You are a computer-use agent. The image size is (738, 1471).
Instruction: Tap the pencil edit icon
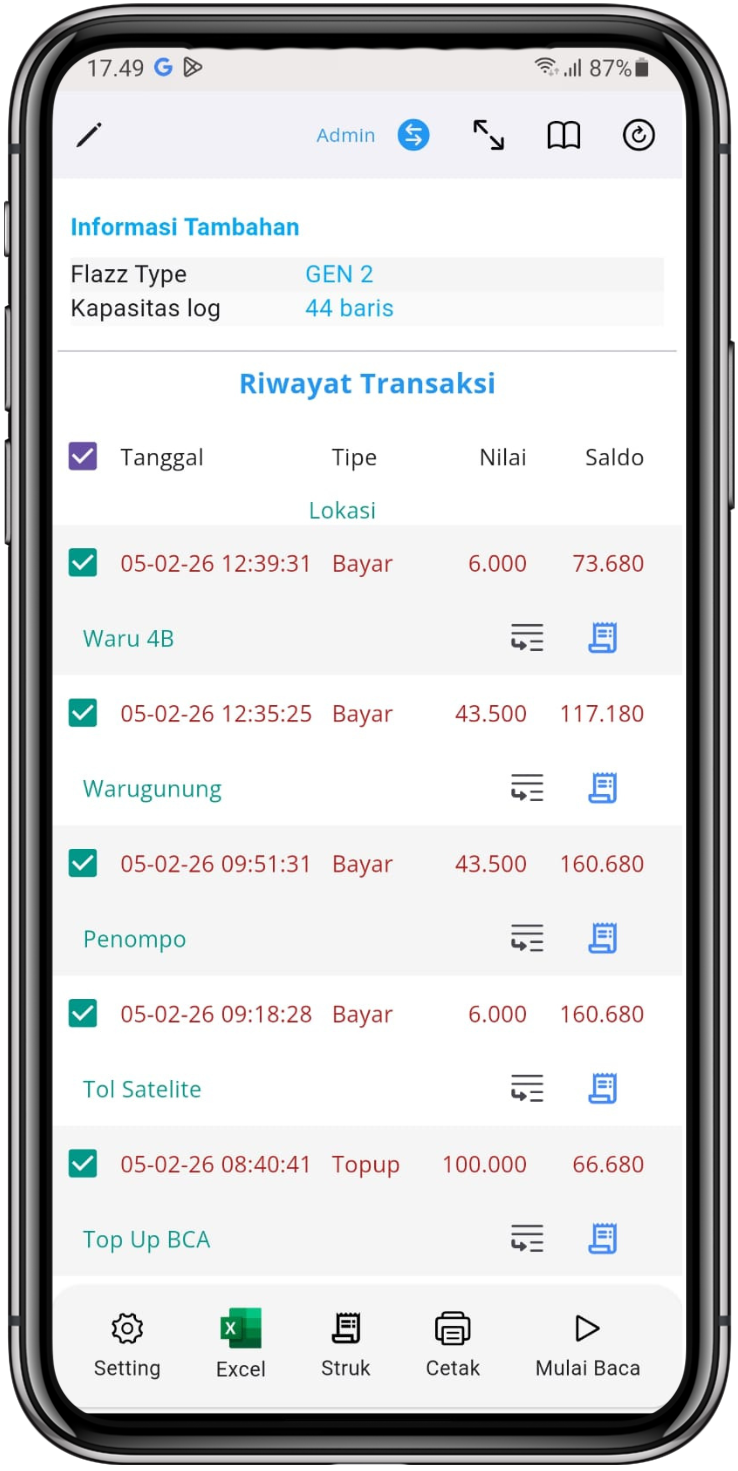89,135
